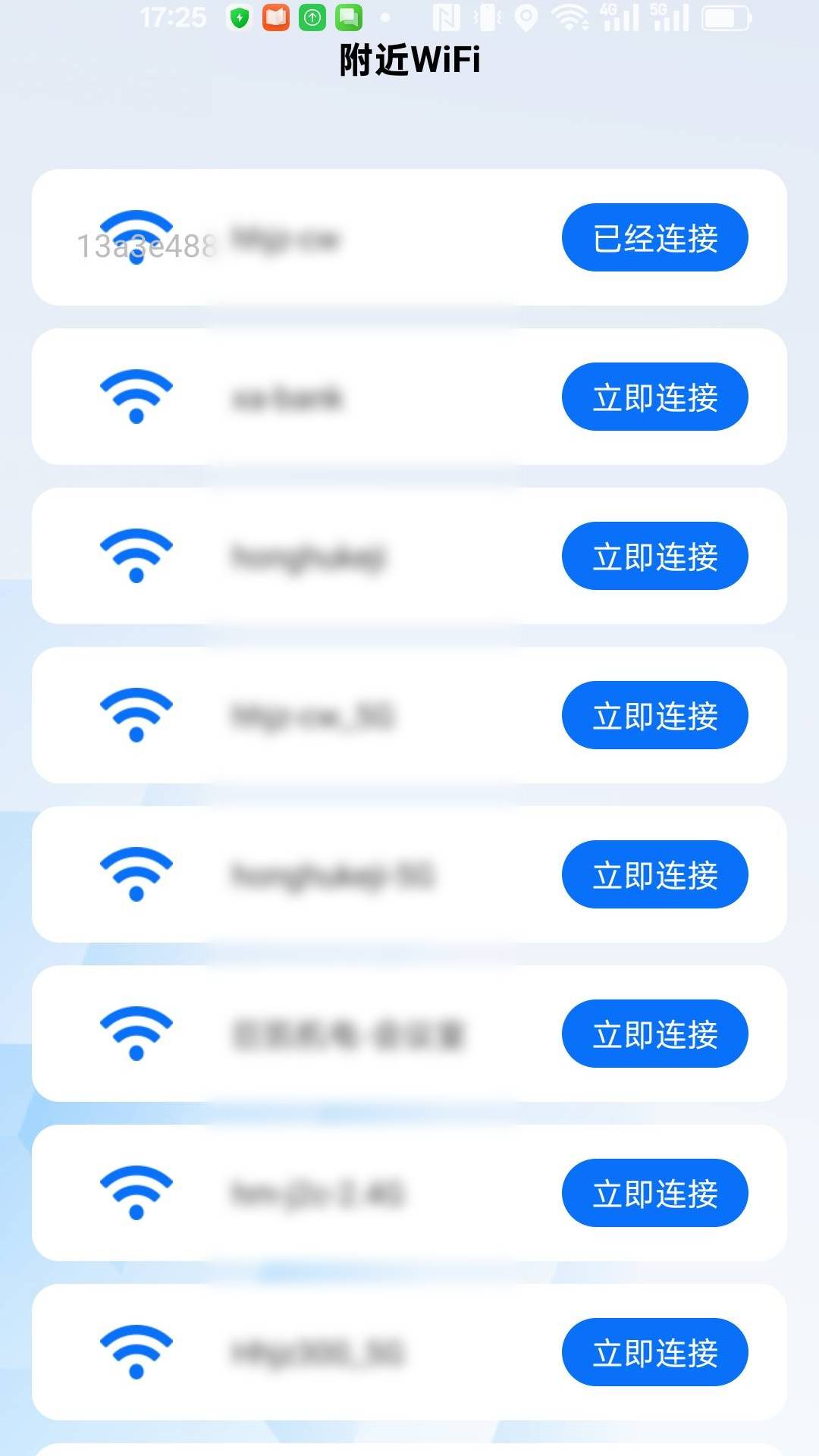The image size is (819, 1456).
Task: Select the WiFi icon on the fourth network entry
Action: click(x=136, y=715)
